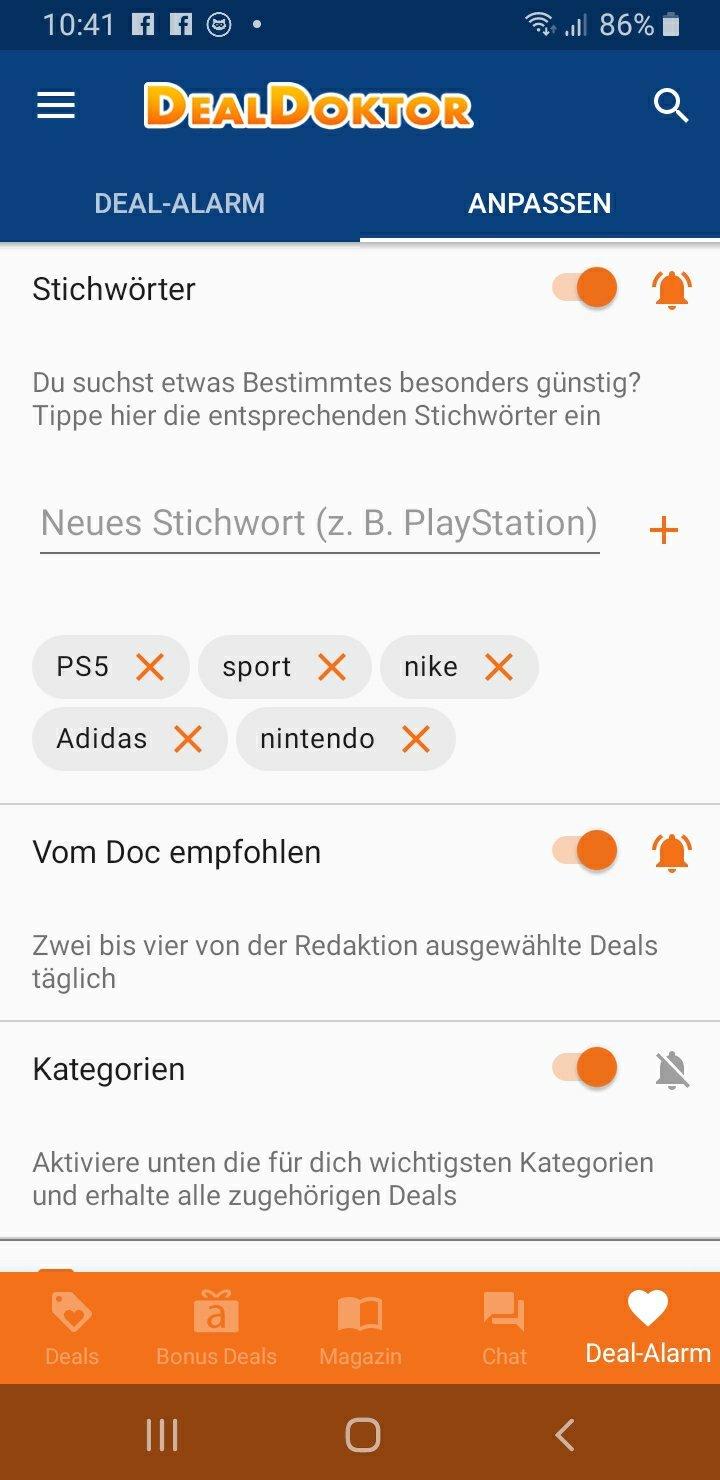This screenshot has width=720, height=1480.
Task: Go to the Deals bottom tab
Action: tap(72, 1328)
